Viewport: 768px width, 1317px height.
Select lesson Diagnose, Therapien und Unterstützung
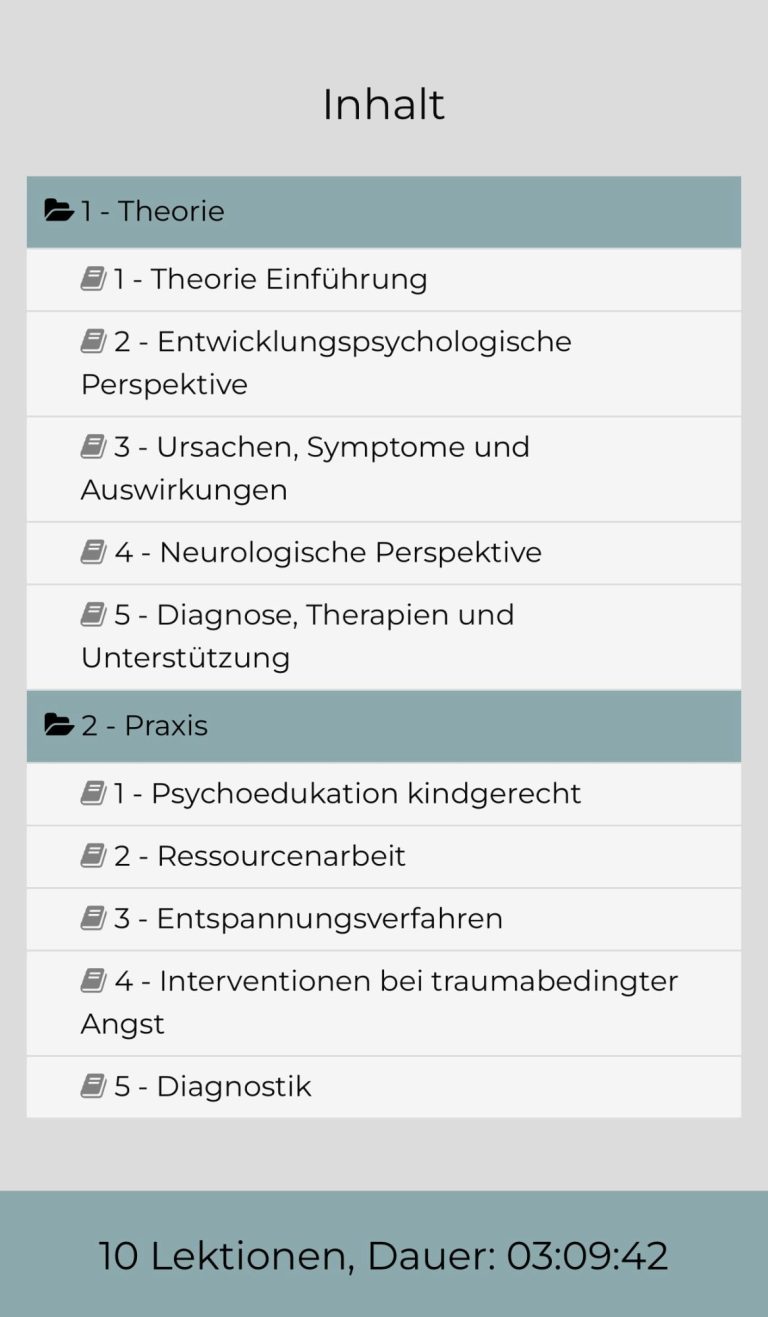pyautogui.click(x=384, y=636)
